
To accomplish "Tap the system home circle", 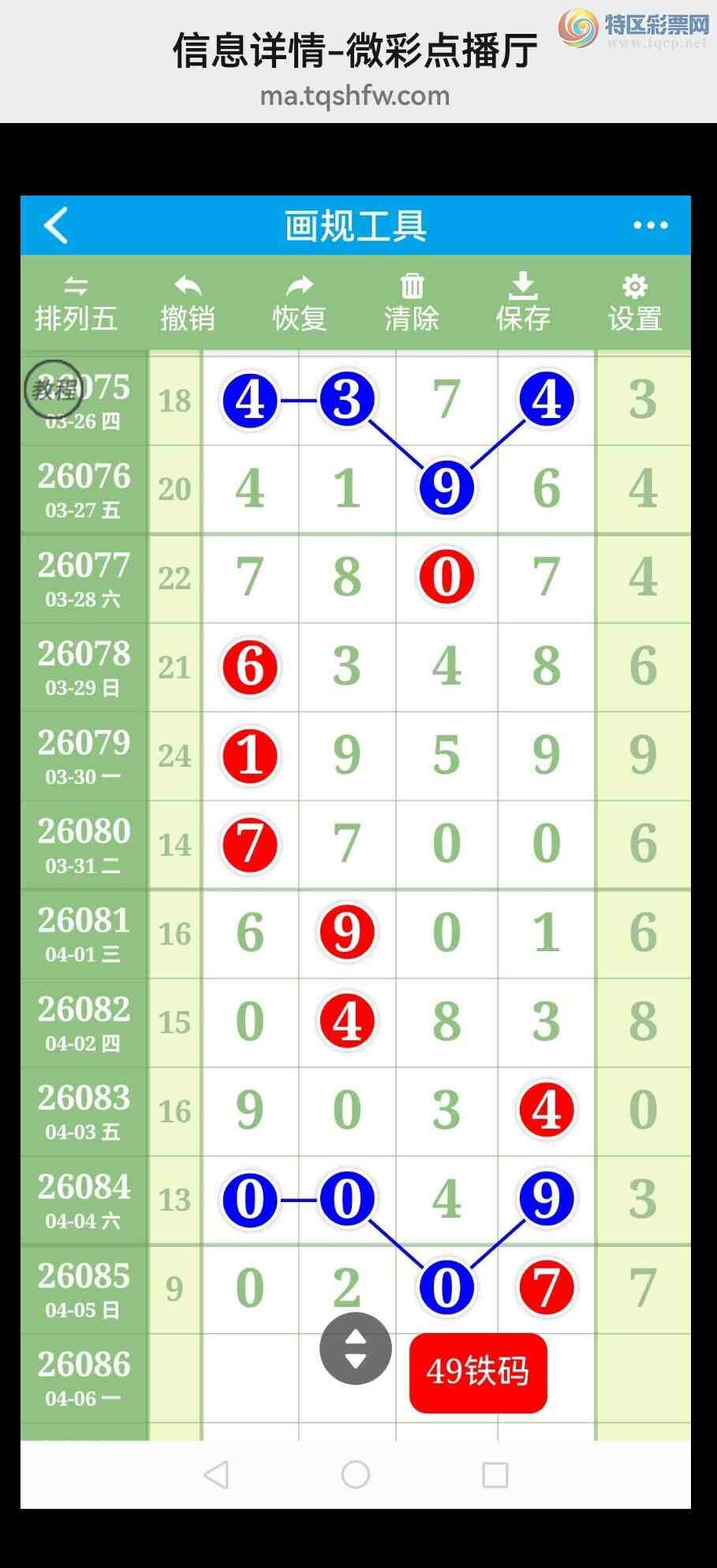I will [x=356, y=1474].
